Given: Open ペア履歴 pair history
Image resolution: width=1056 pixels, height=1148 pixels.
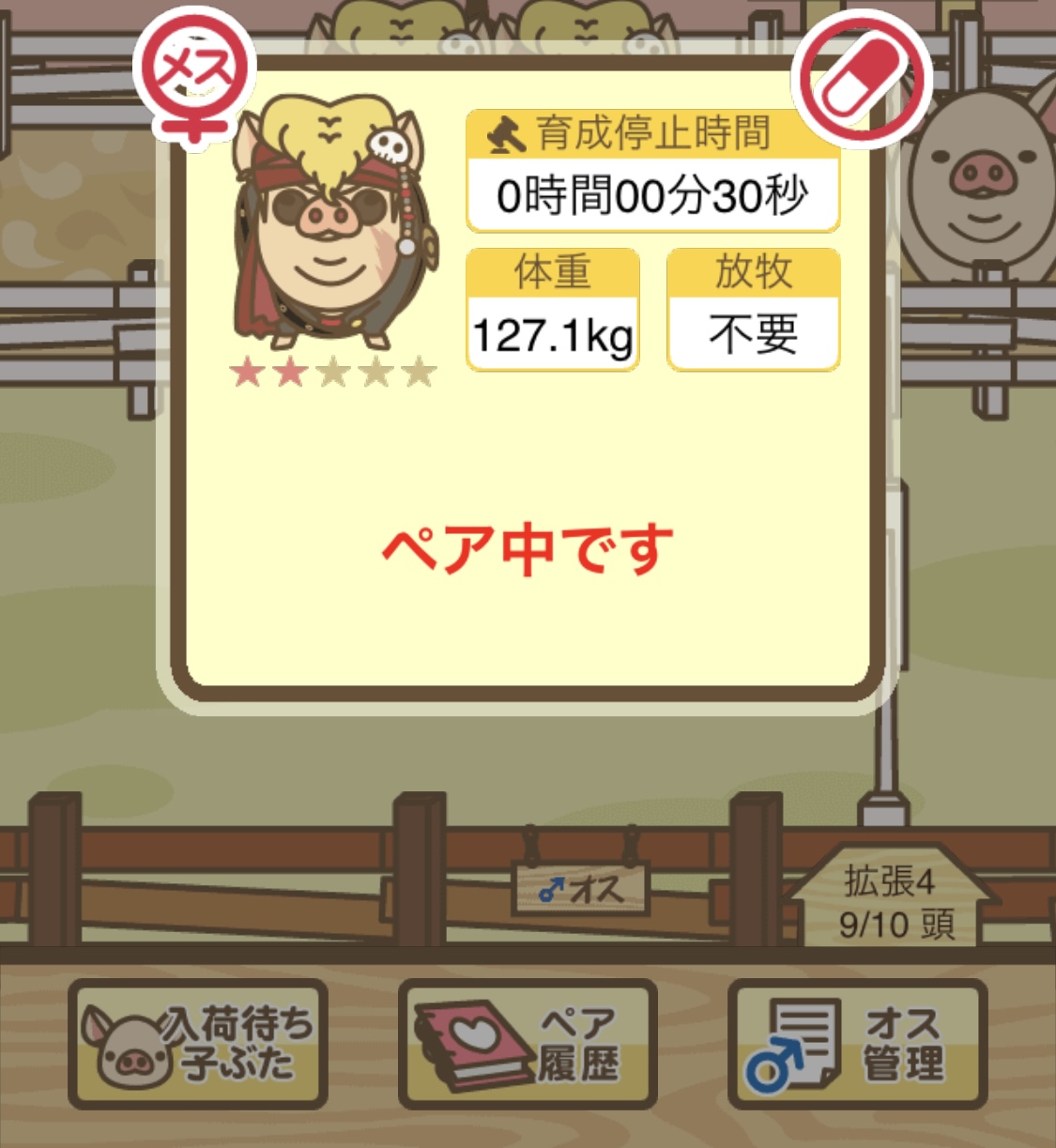Looking at the screenshot, I should [x=528, y=1044].
